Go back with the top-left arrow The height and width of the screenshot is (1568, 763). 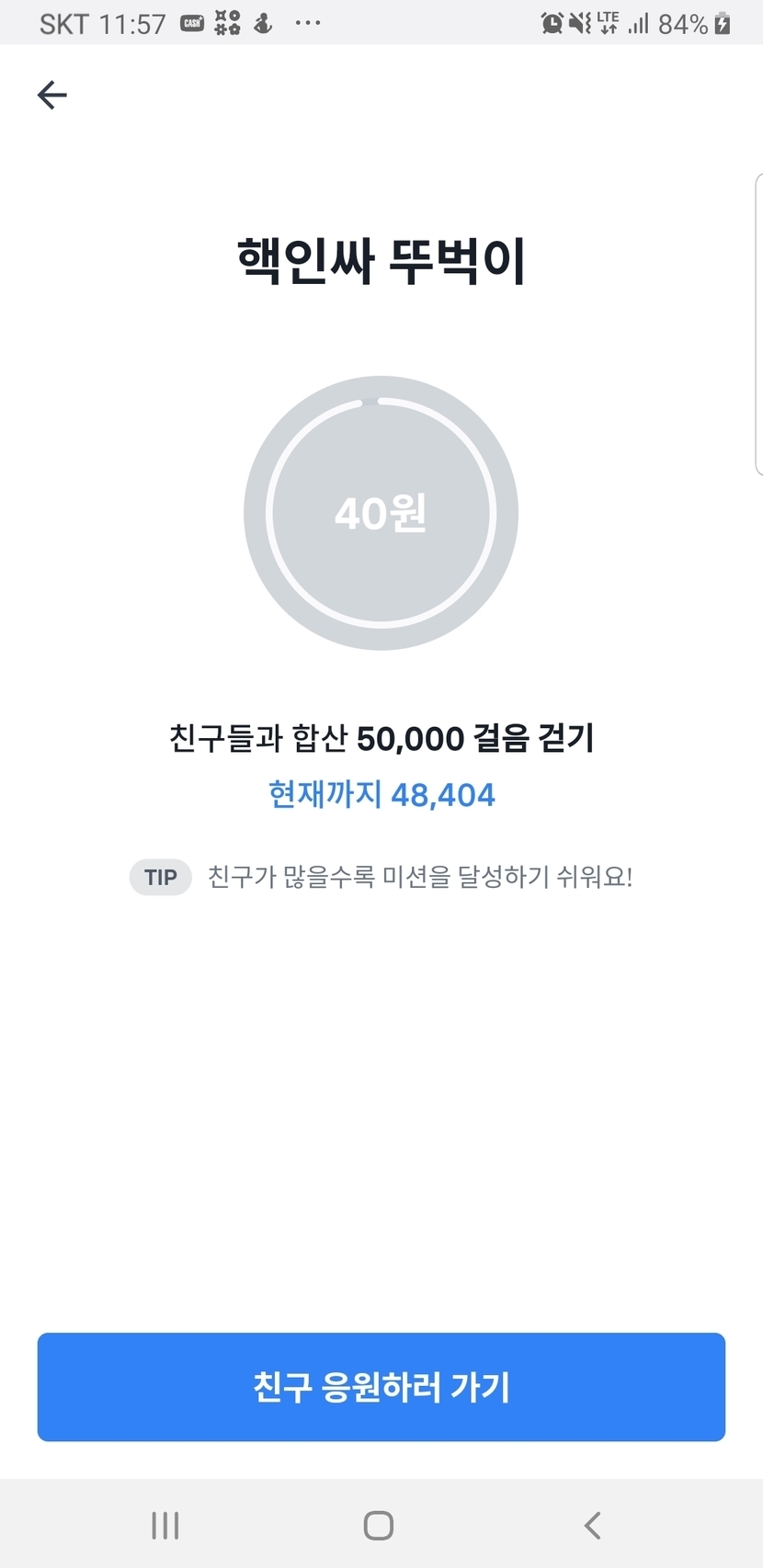(x=52, y=95)
